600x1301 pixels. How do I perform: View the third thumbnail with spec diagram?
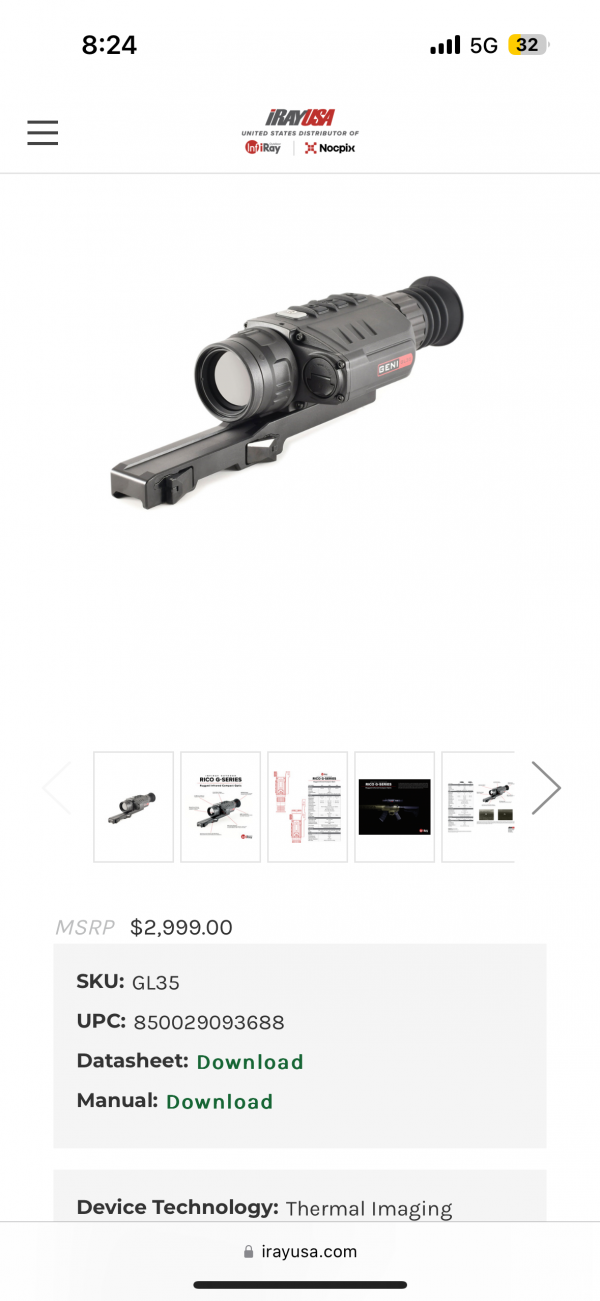307,807
